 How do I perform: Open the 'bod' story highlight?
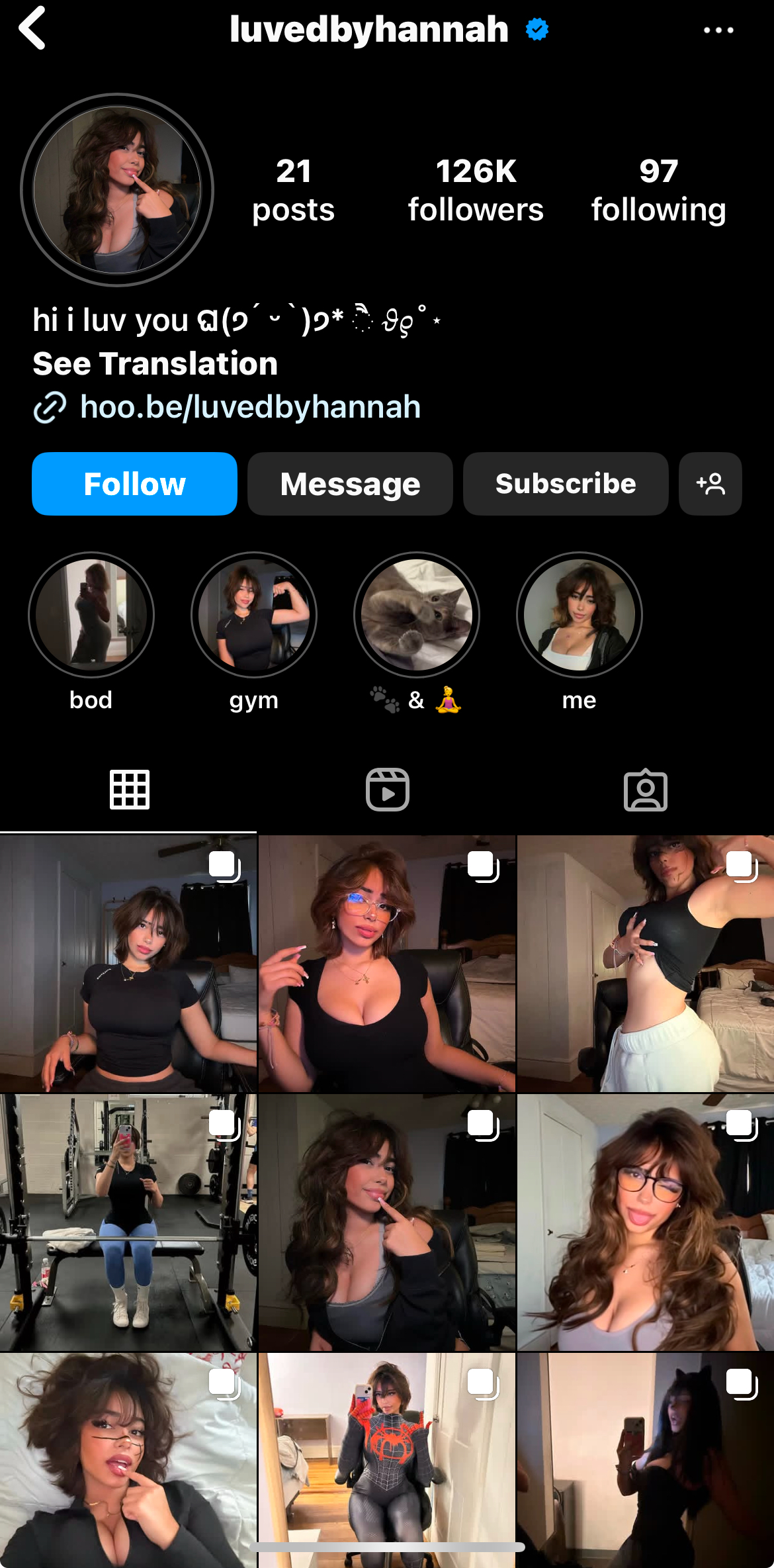(91, 615)
